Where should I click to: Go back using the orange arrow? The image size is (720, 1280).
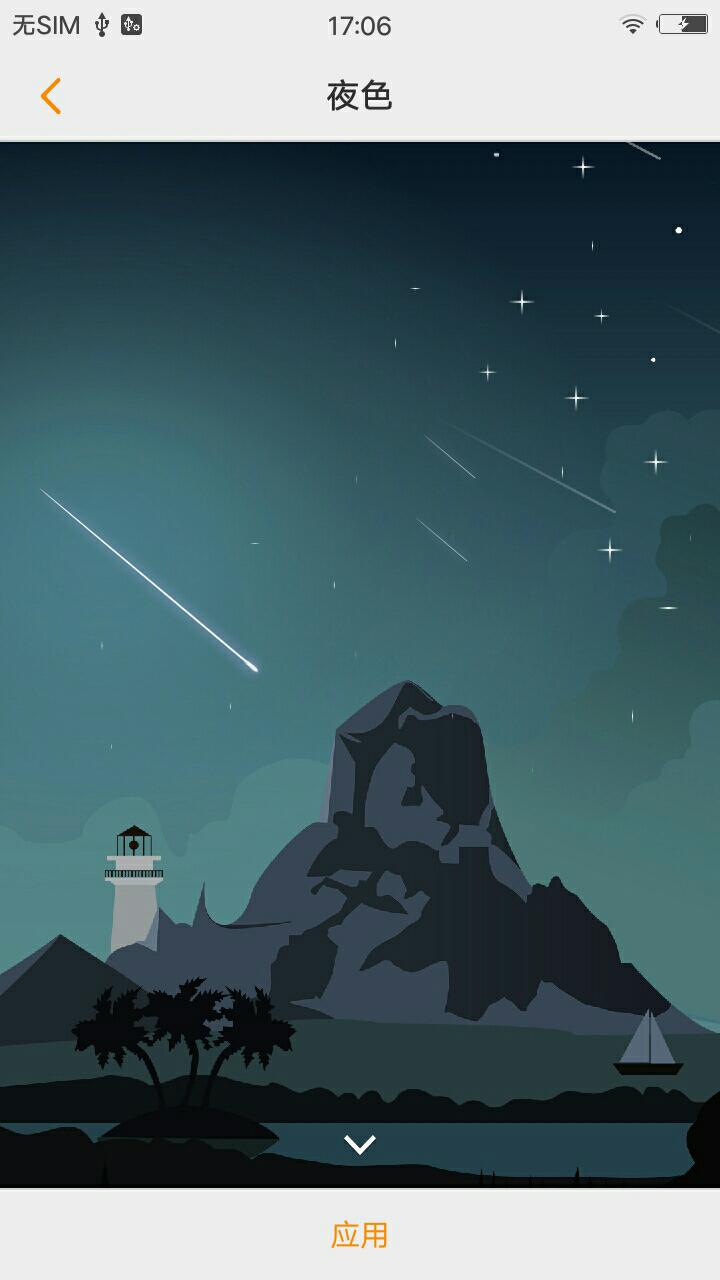tap(51, 96)
